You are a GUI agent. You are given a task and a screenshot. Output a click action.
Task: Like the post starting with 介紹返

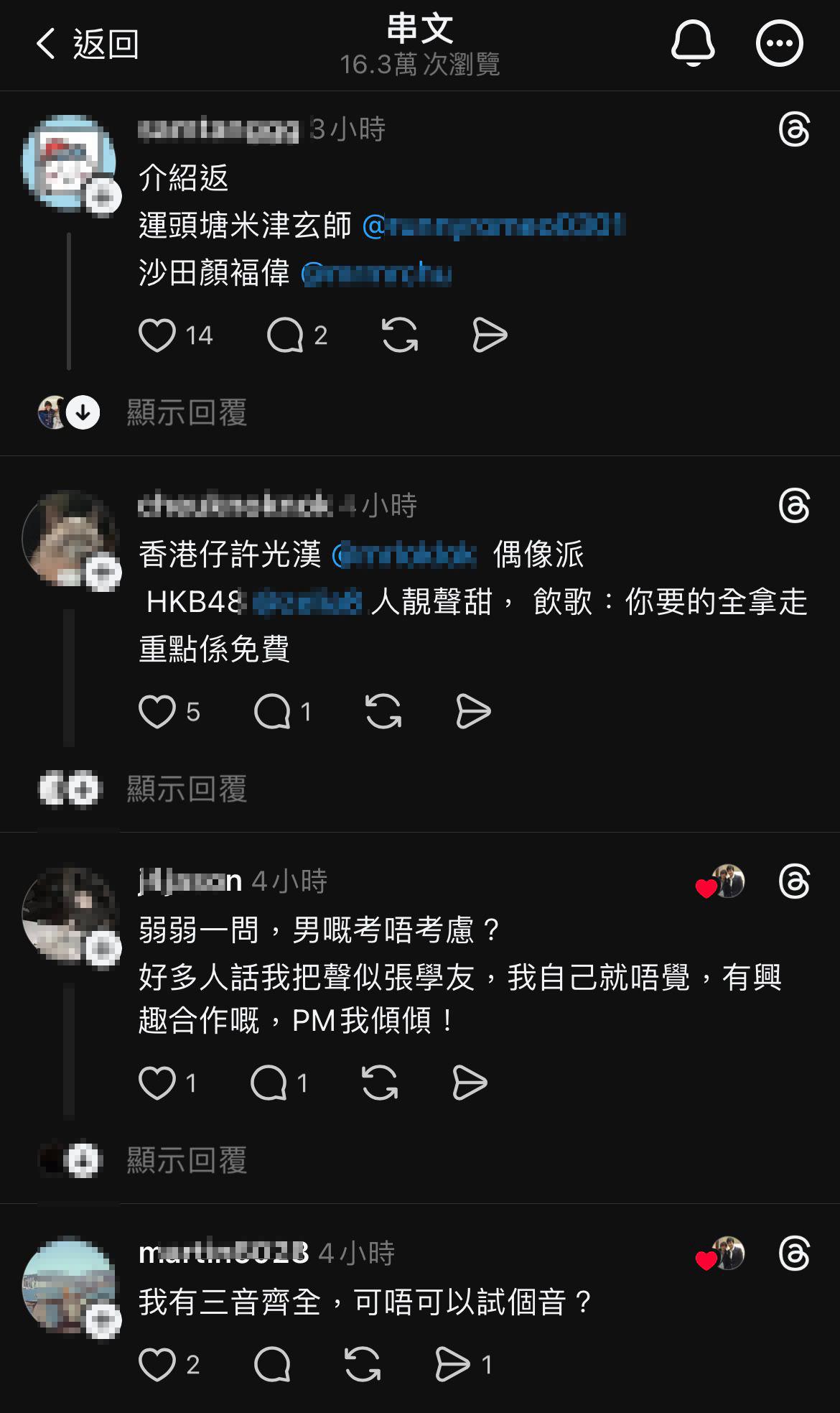pos(157,335)
